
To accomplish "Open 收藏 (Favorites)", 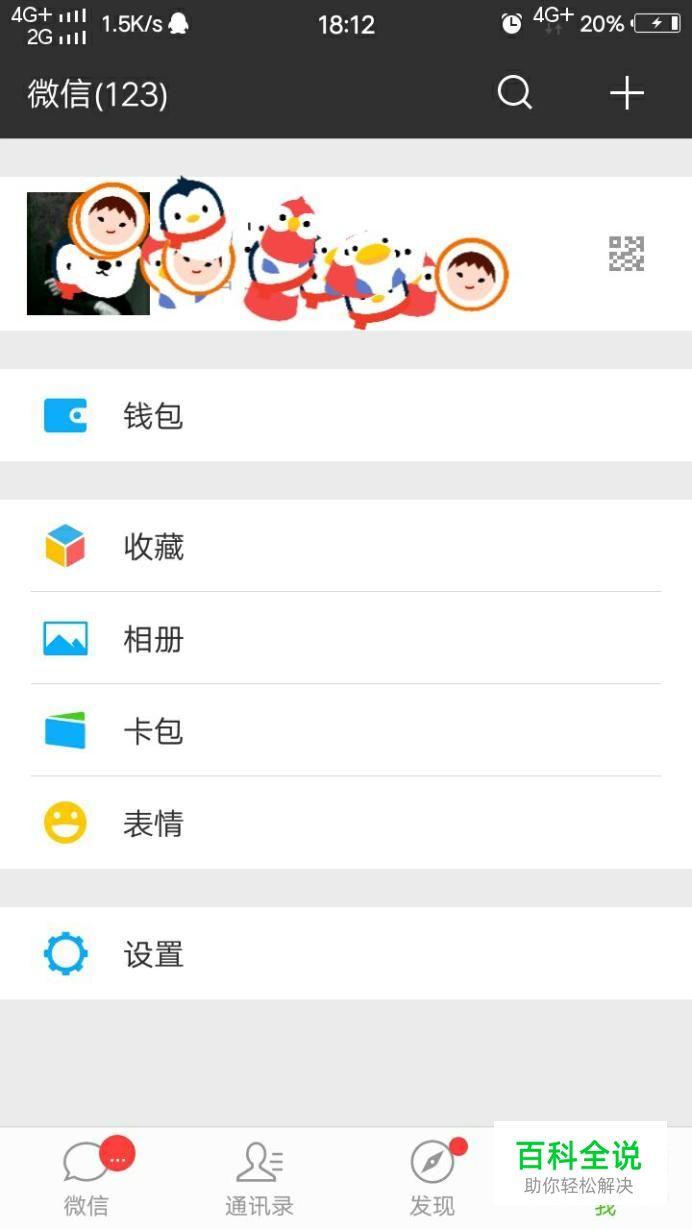I will pos(345,546).
